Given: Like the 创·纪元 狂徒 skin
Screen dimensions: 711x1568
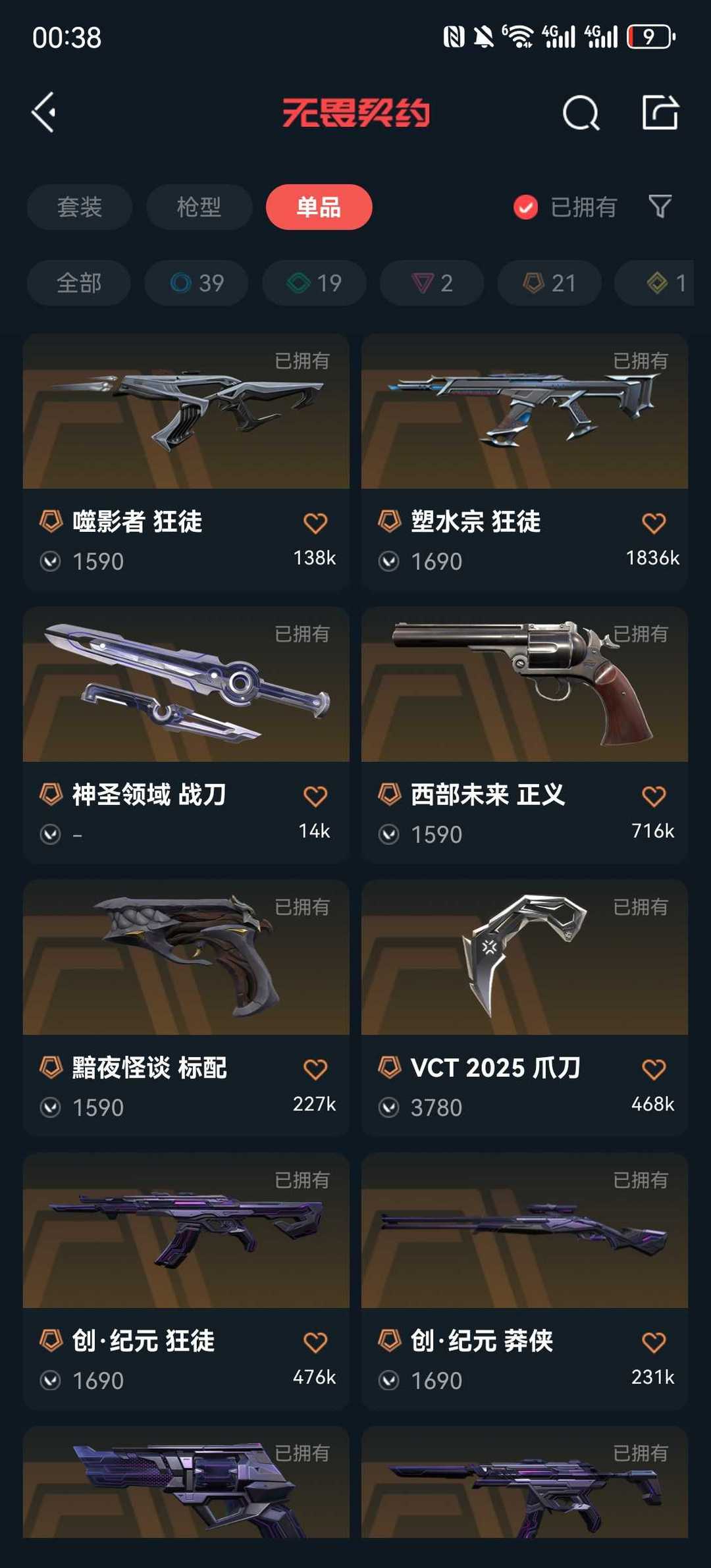Looking at the screenshot, I should (x=315, y=1342).
